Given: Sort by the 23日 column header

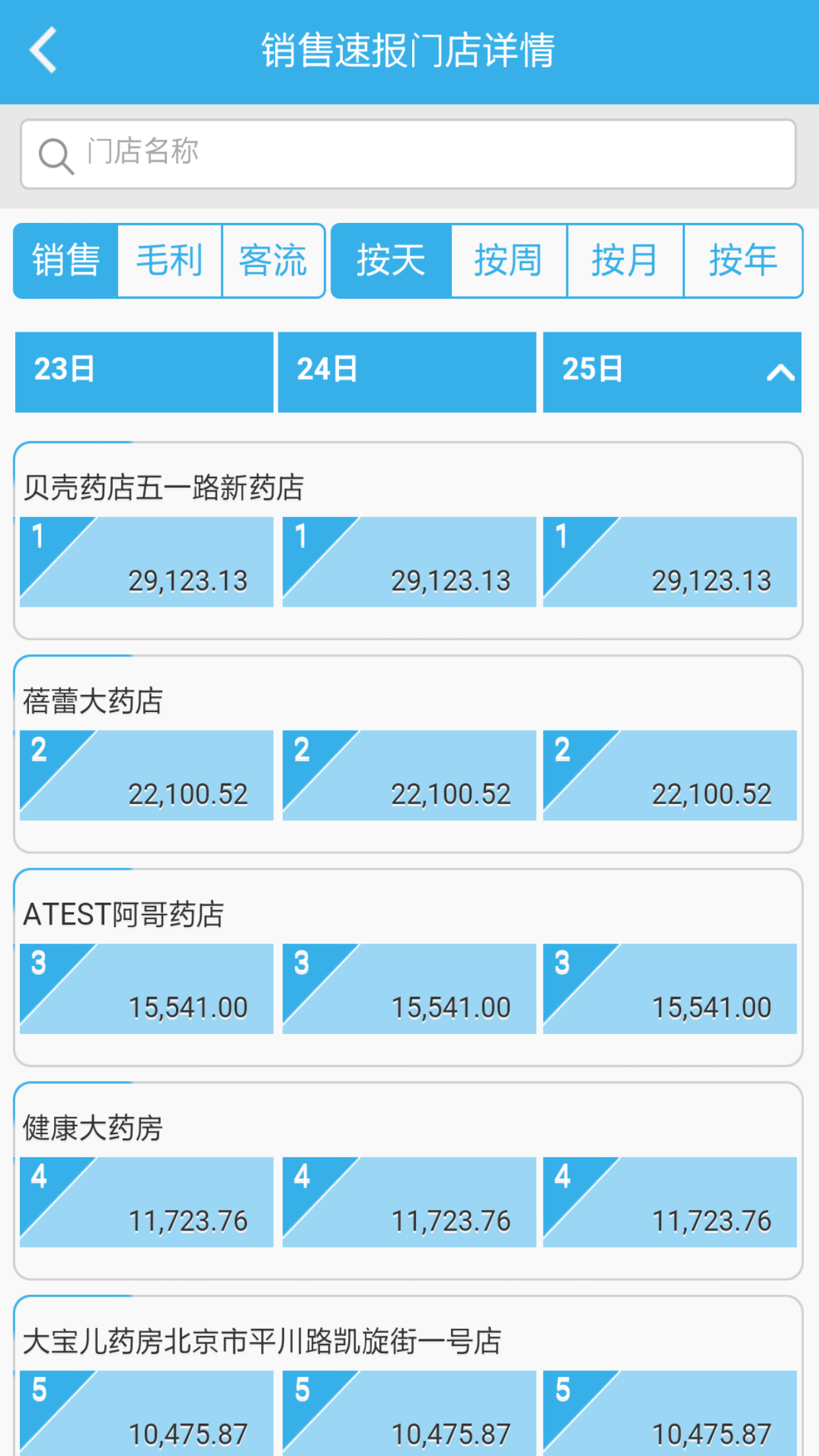Looking at the screenshot, I should click(144, 371).
